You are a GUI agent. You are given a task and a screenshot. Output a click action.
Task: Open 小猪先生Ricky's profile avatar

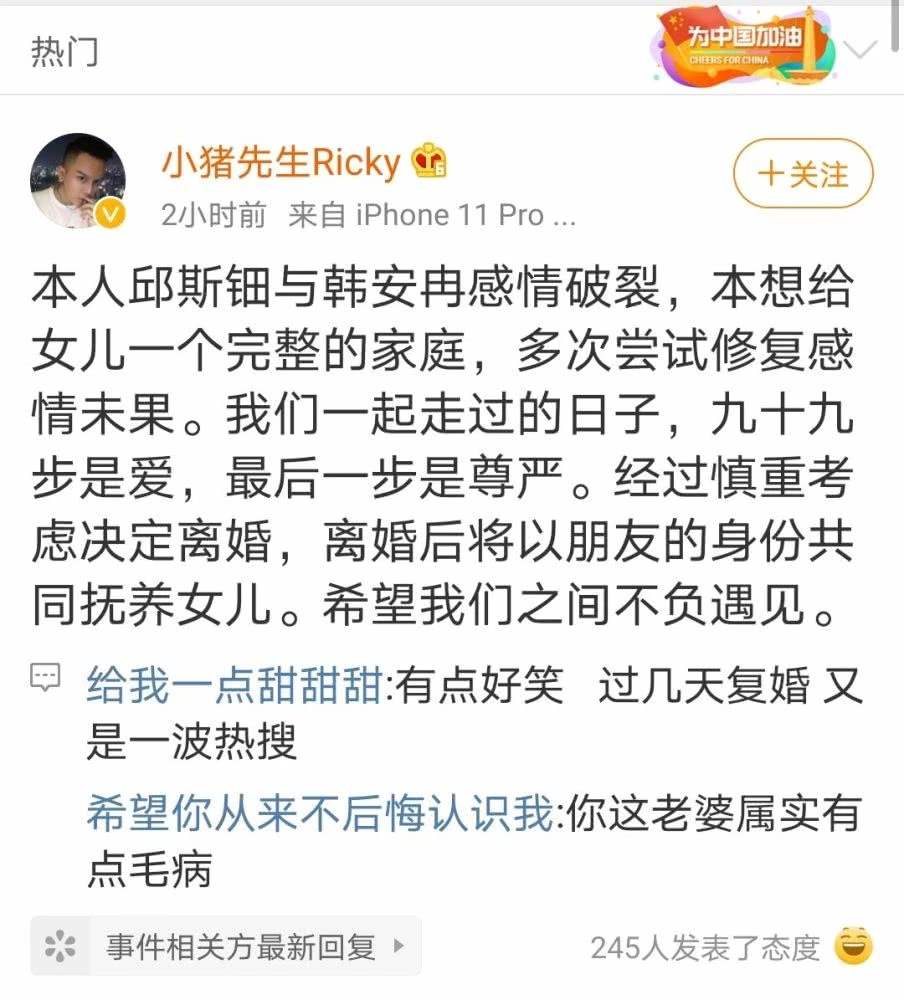[x=78, y=181]
